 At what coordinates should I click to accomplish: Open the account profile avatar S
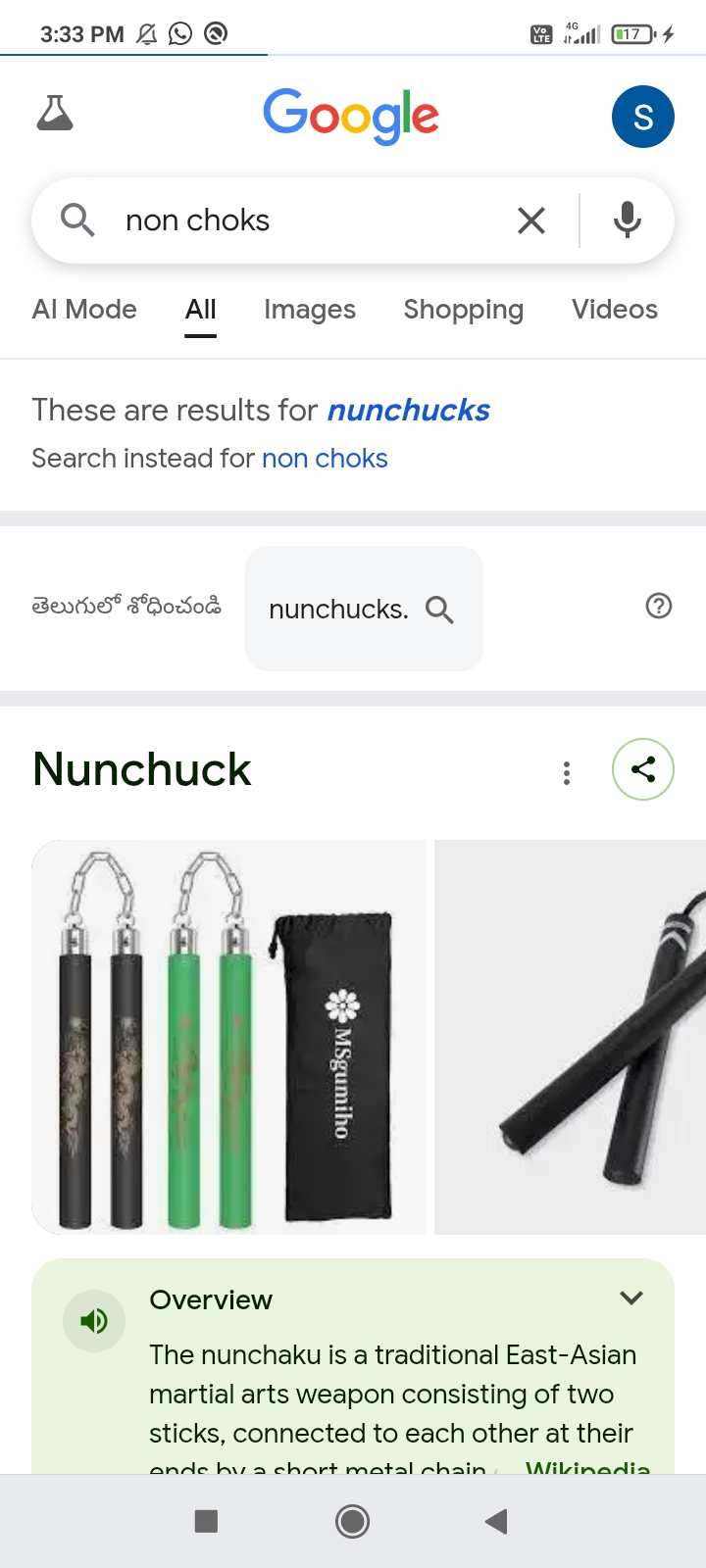pos(642,117)
